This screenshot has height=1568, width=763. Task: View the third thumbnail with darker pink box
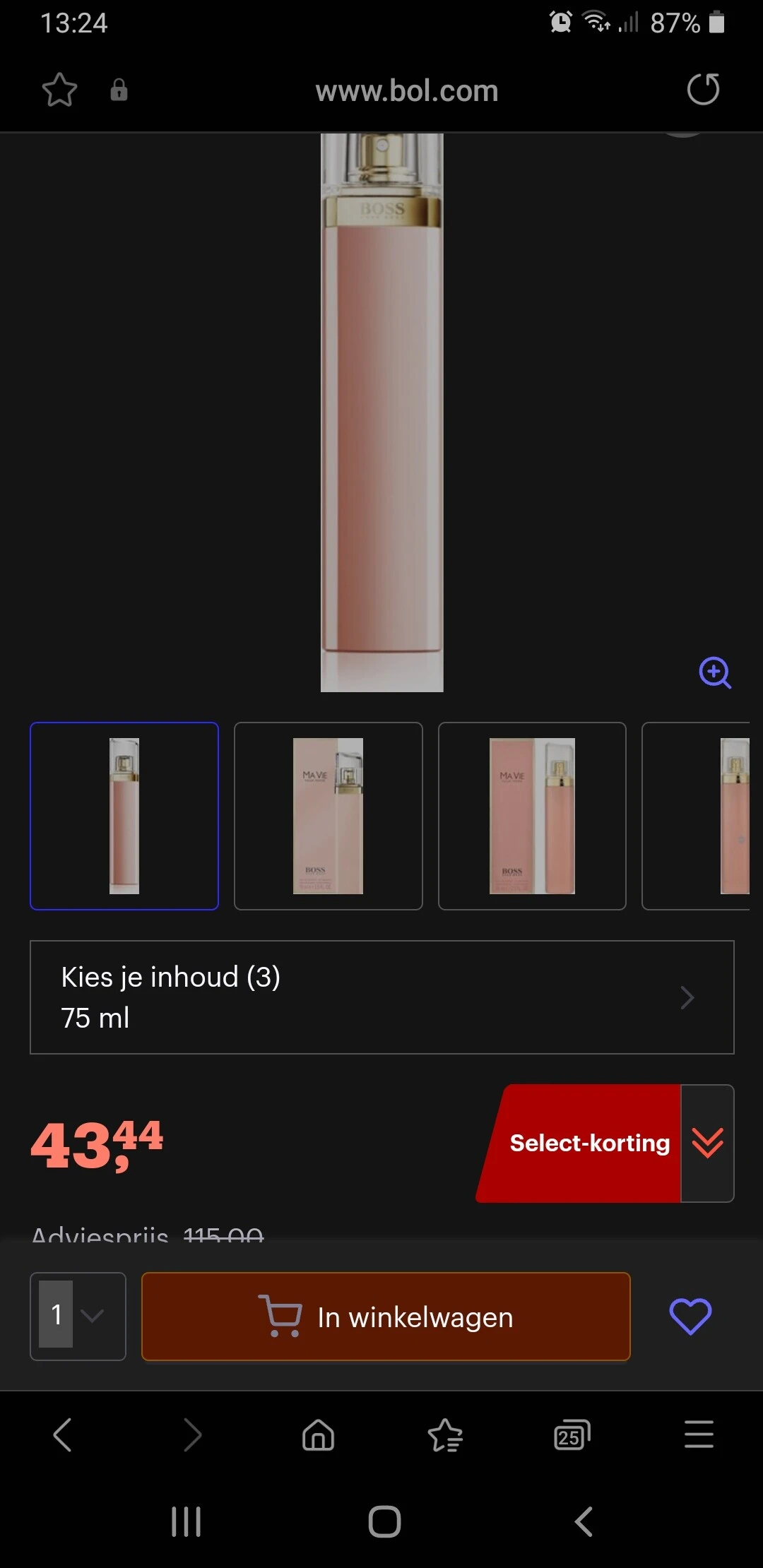532,816
